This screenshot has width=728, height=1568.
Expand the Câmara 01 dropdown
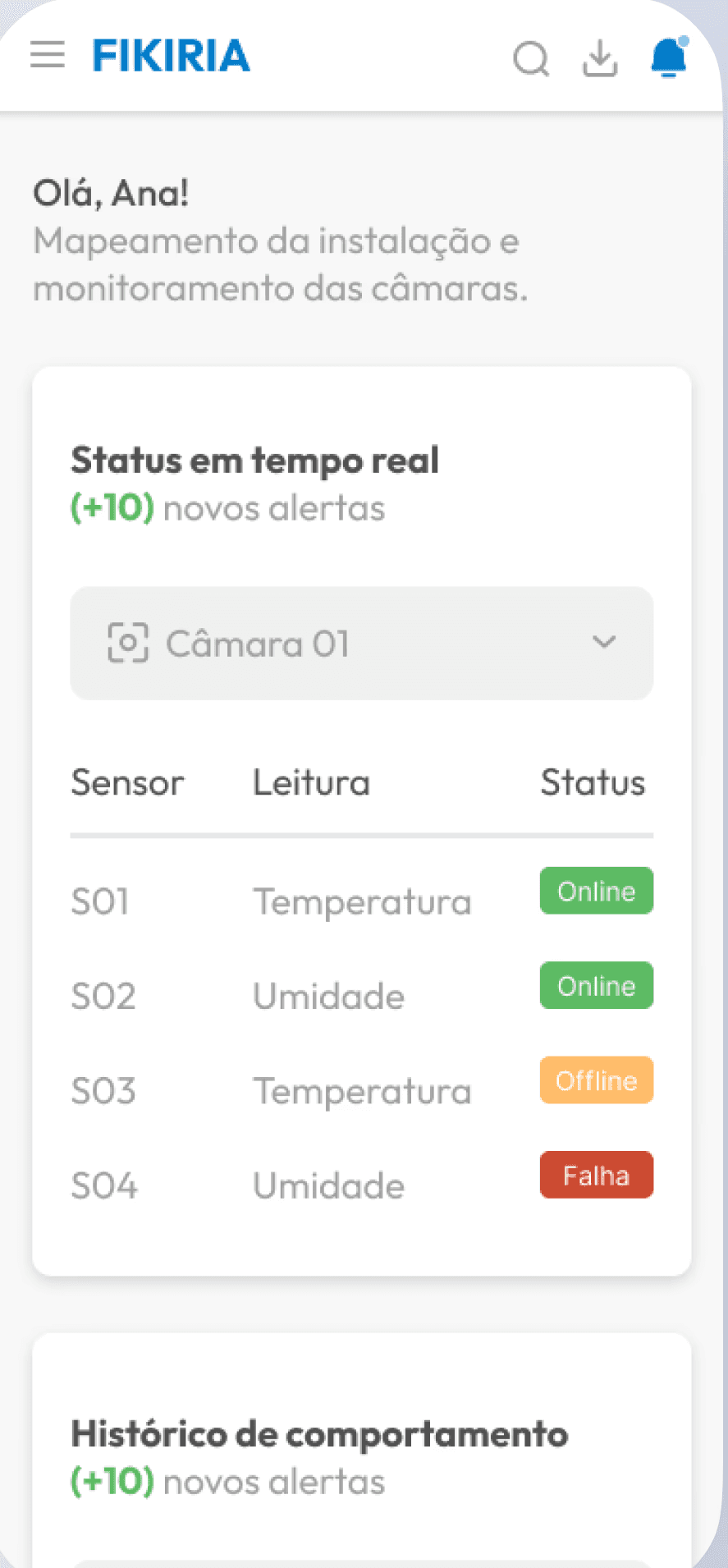[361, 643]
